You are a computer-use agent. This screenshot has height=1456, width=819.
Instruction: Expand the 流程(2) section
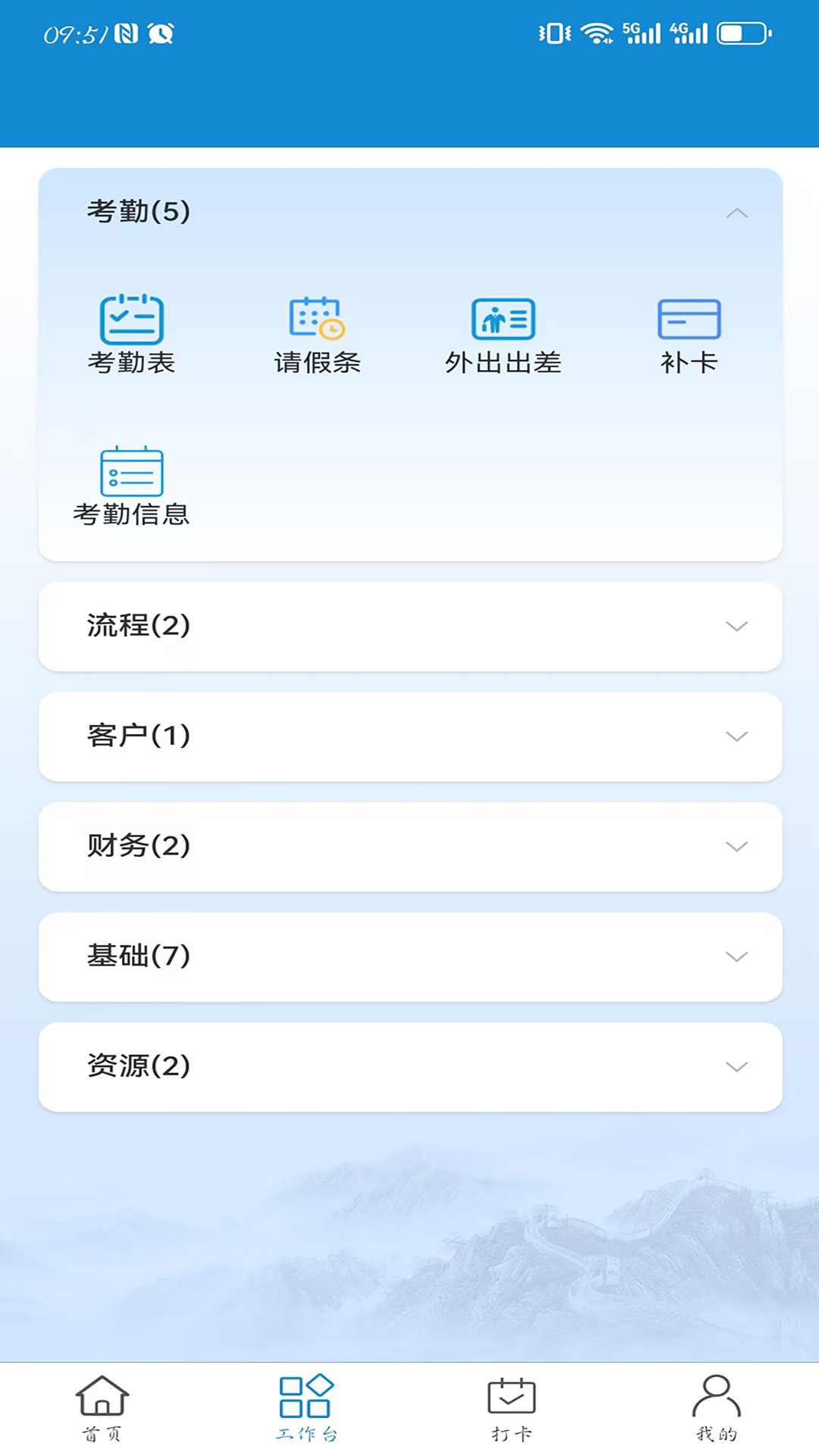coord(736,627)
